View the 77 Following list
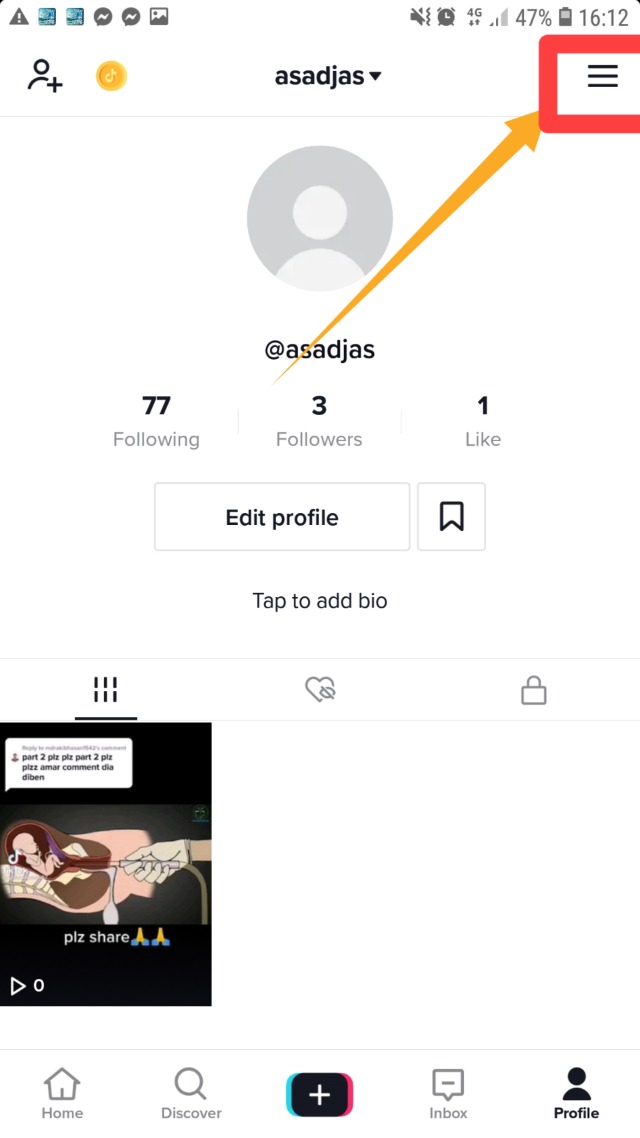The image size is (640, 1138). [x=156, y=421]
